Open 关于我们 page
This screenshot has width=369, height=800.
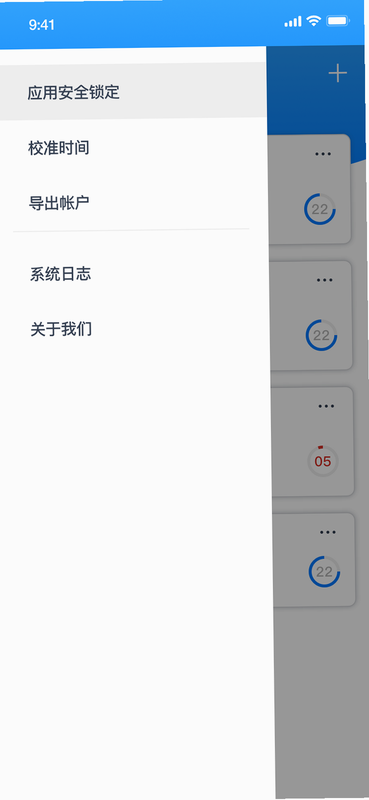pyautogui.click(x=135, y=330)
